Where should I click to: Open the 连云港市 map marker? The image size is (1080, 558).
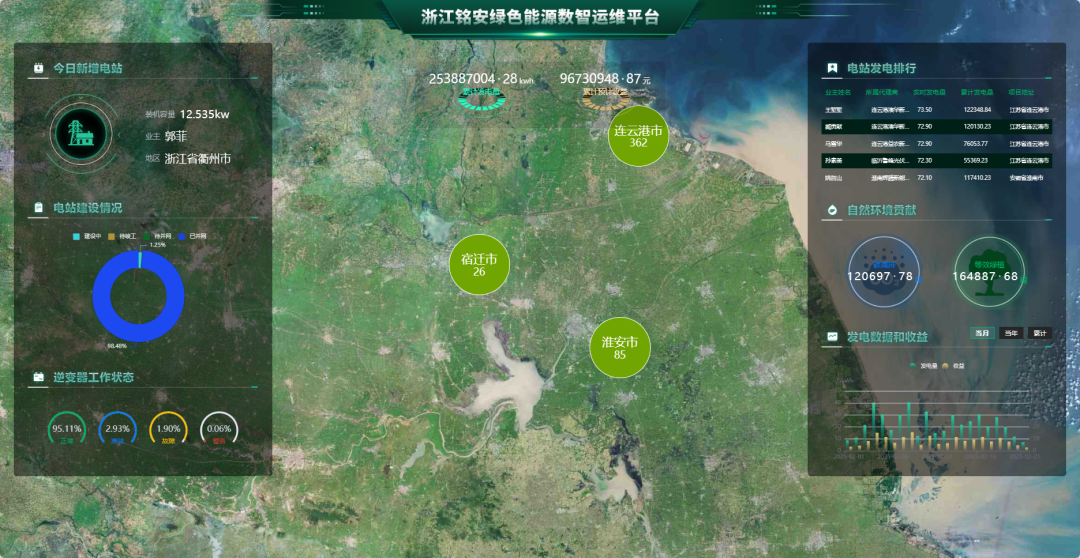(638, 136)
